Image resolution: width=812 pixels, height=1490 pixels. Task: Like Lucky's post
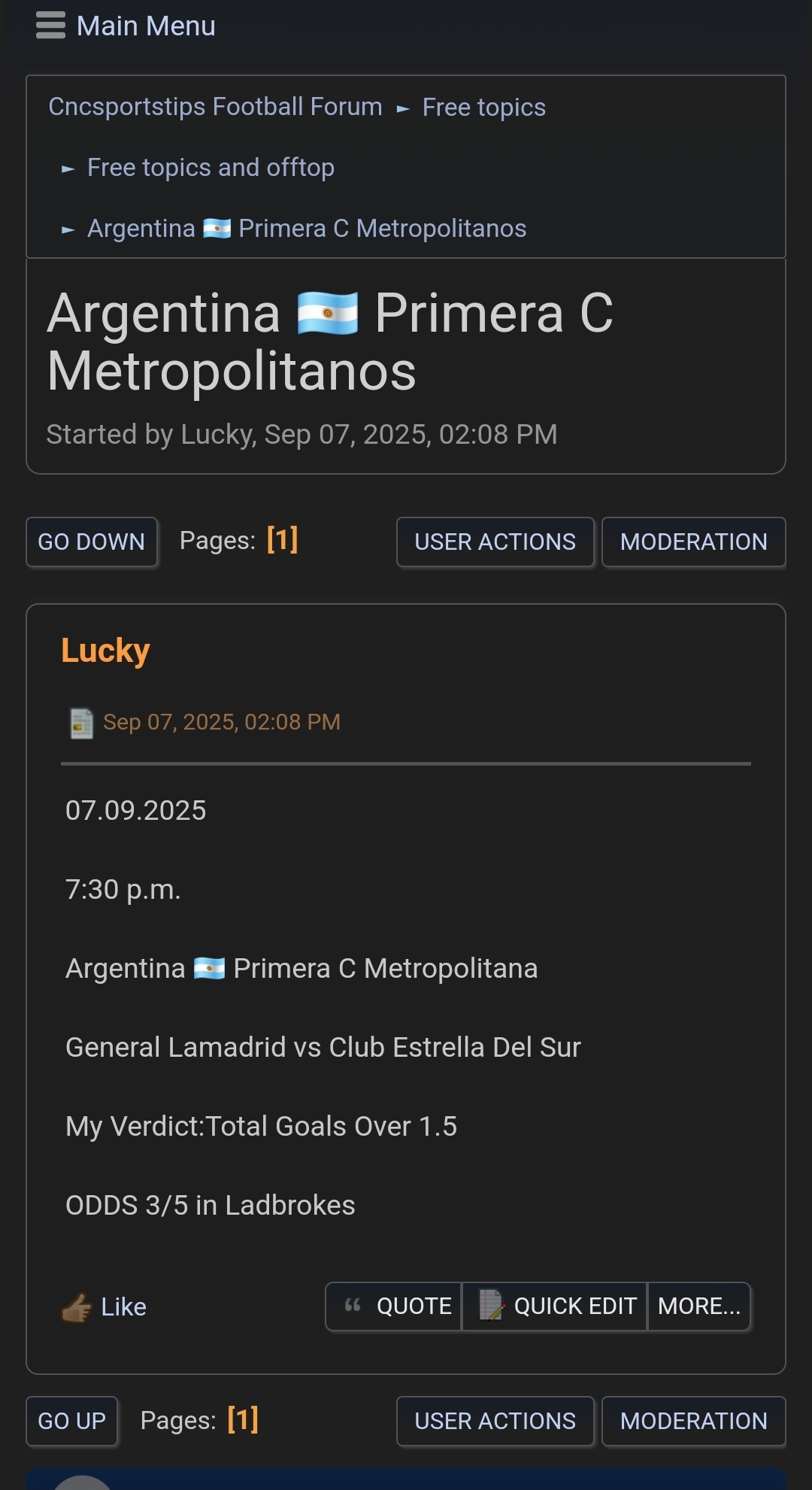pyautogui.click(x=105, y=1307)
